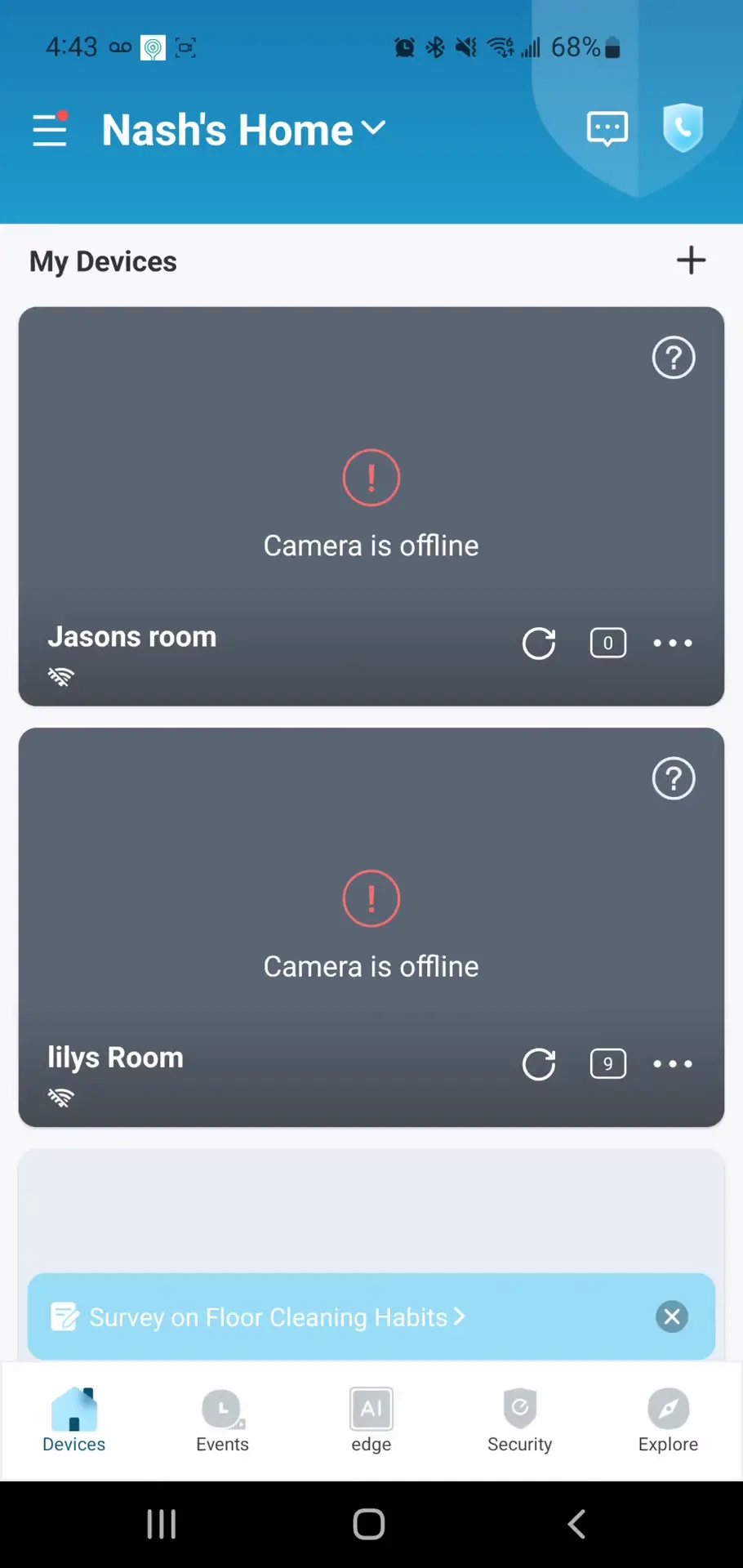The width and height of the screenshot is (743, 1568).
Task: Add a new device with the plus icon
Action: point(691,260)
